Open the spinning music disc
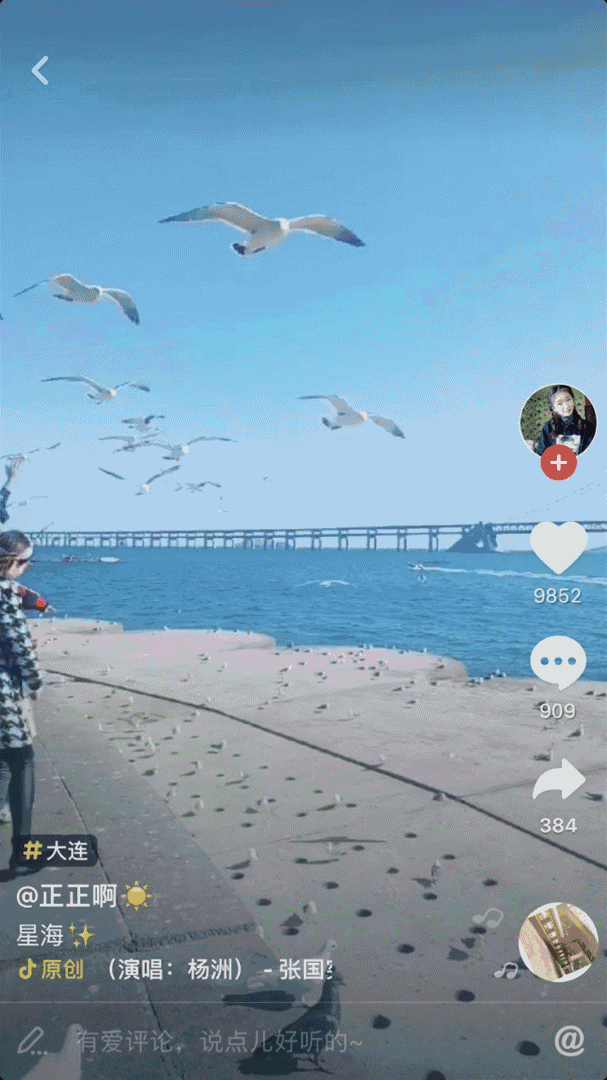The width and height of the screenshot is (607, 1080). (558, 942)
